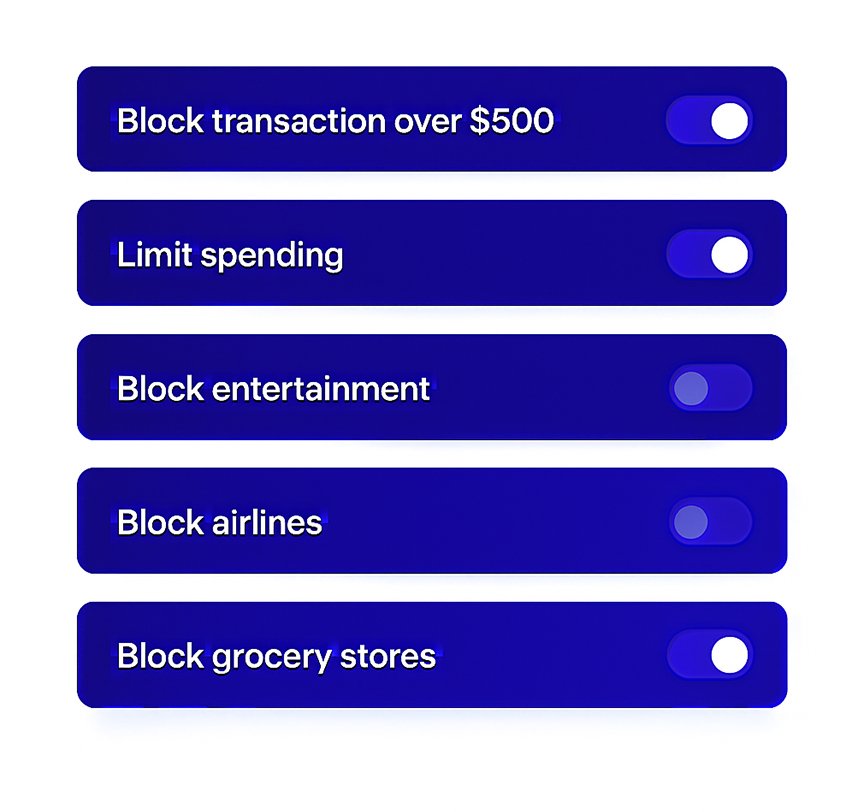
Task: Disable the Limit spending switch
Action: pos(709,254)
